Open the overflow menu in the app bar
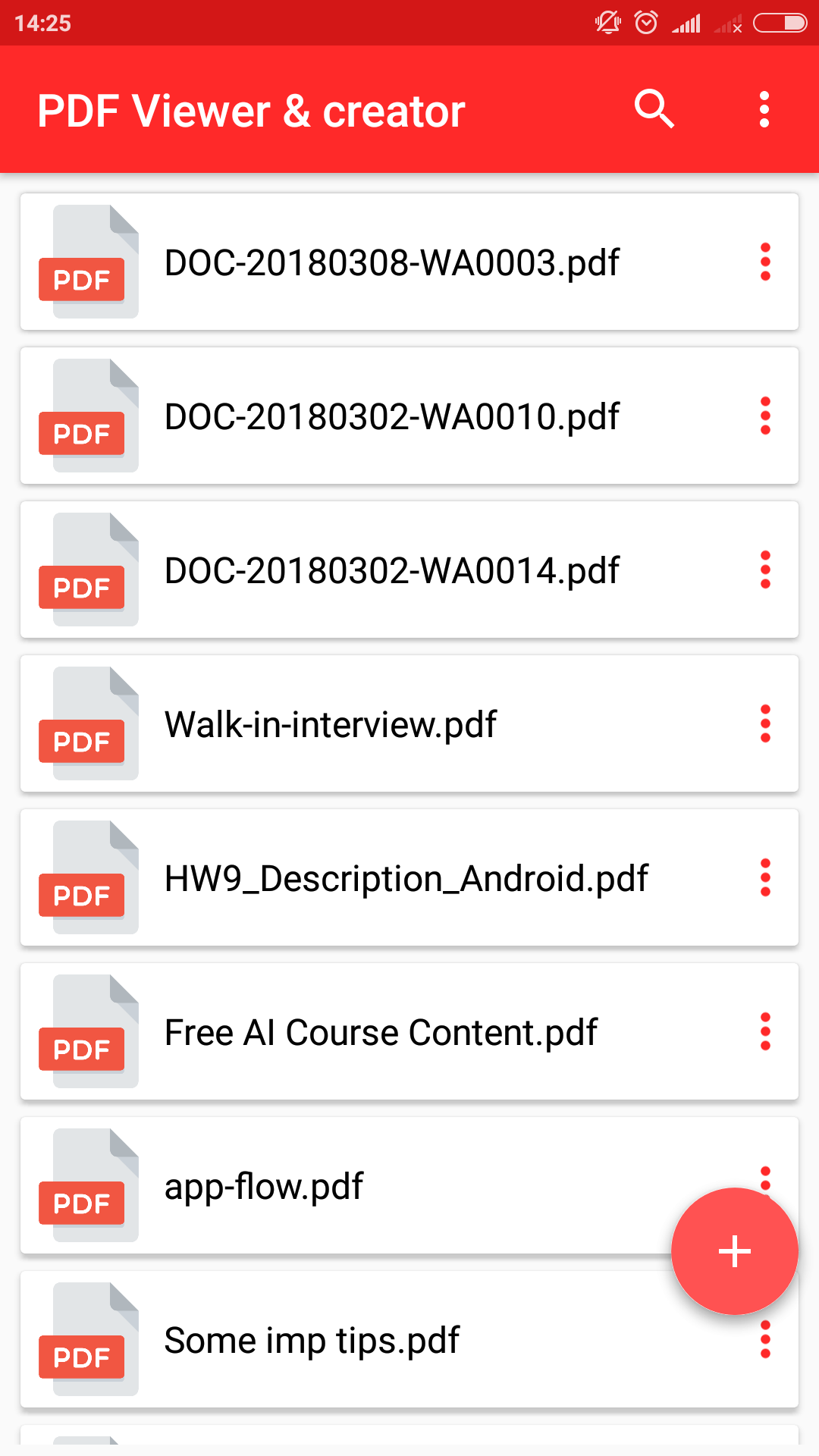This screenshot has height=1456, width=819. pyautogui.click(x=764, y=109)
